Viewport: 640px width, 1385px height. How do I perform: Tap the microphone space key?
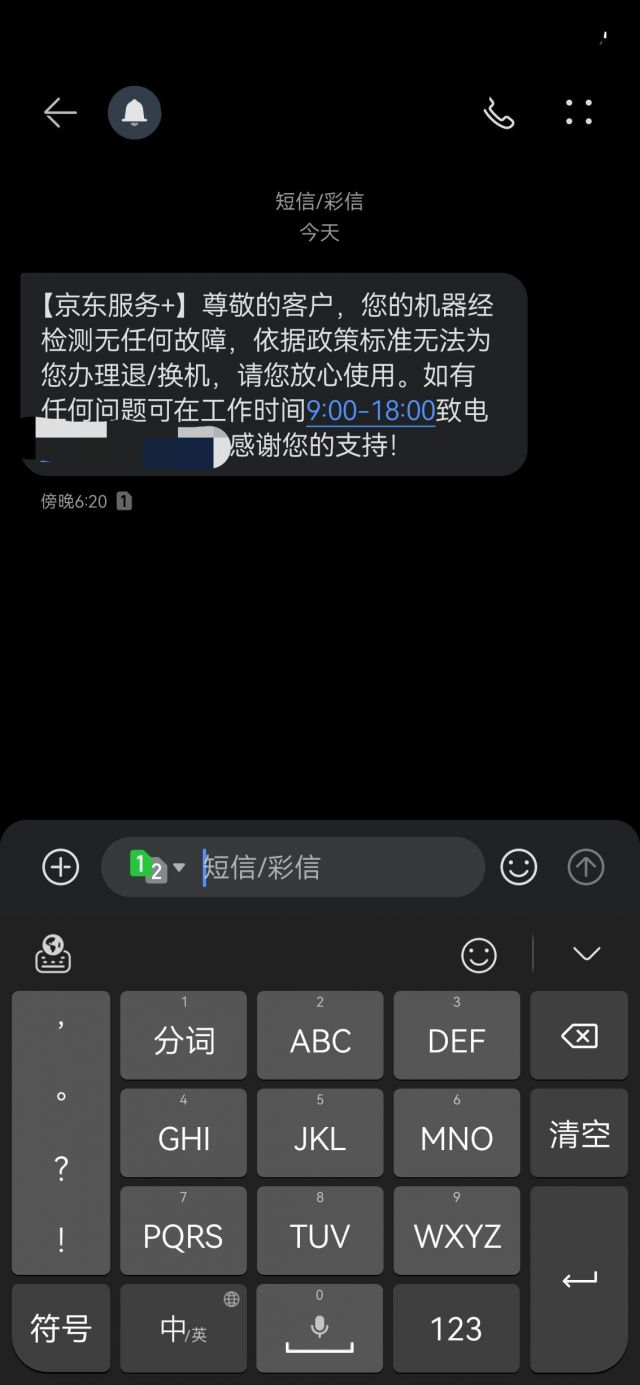[320, 1328]
